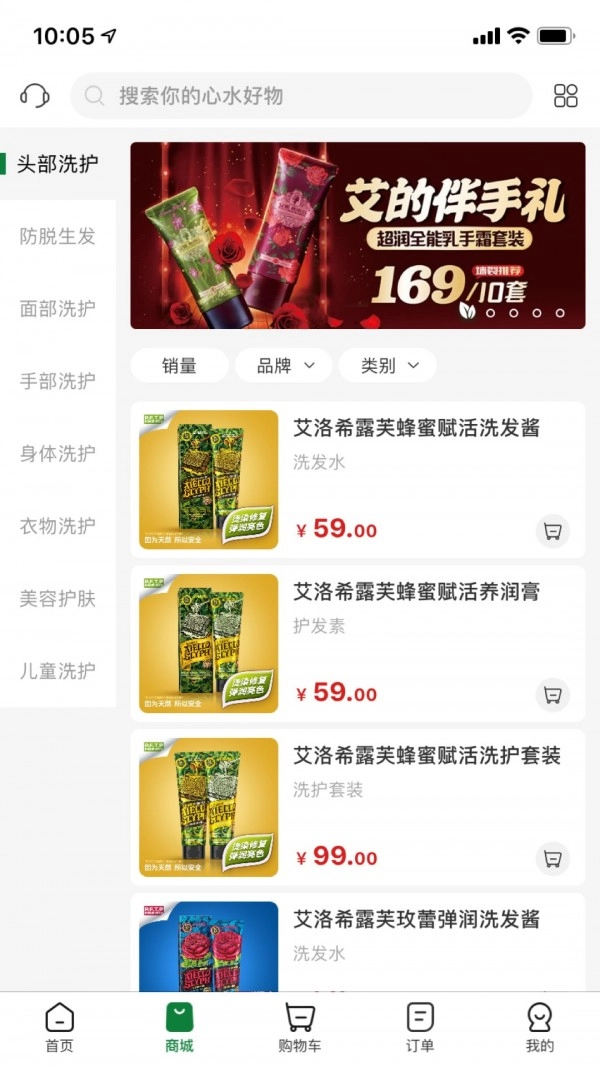Open the 美容护肤 category

point(58,598)
